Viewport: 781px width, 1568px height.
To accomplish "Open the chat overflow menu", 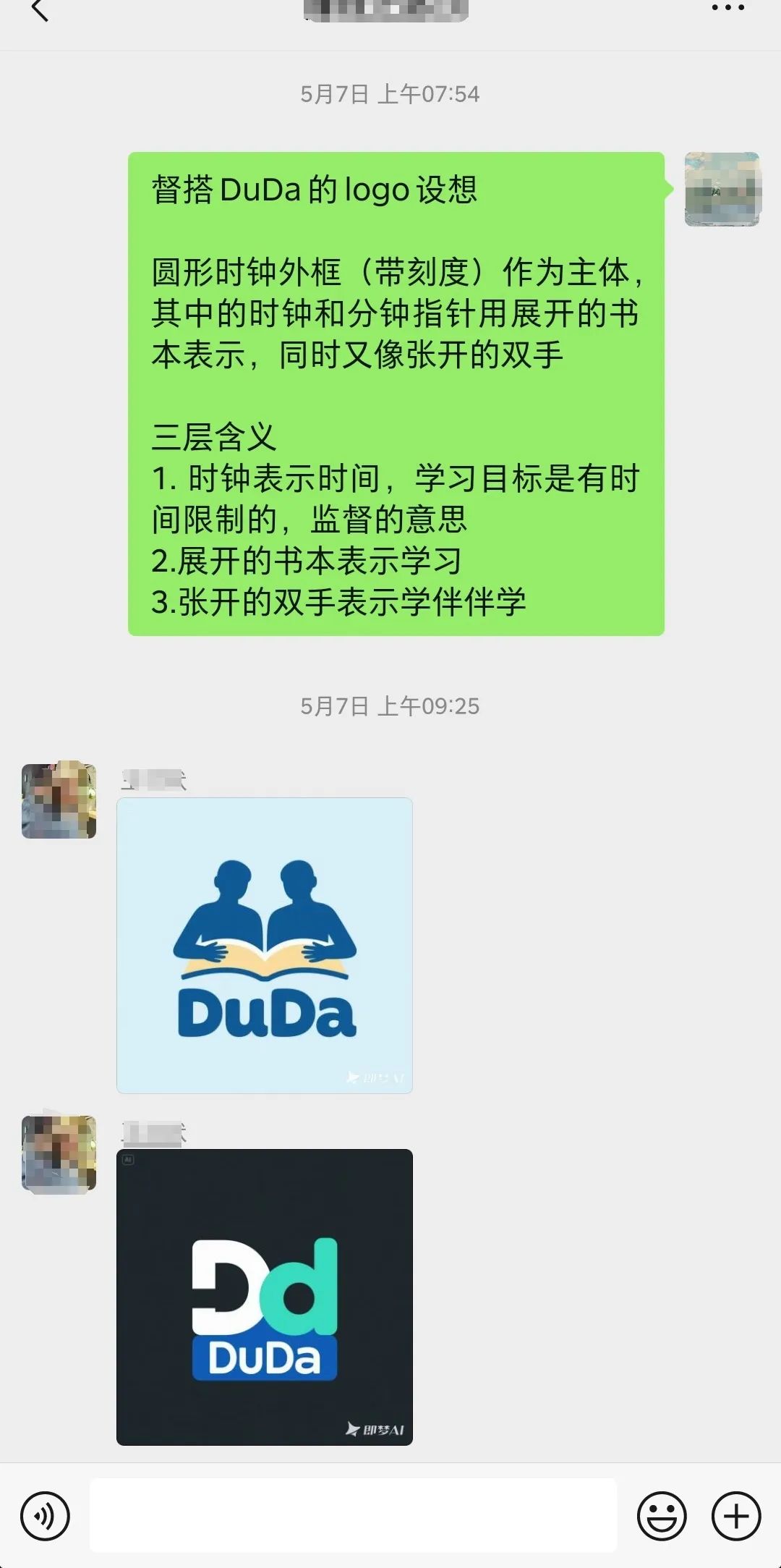I will 727,8.
